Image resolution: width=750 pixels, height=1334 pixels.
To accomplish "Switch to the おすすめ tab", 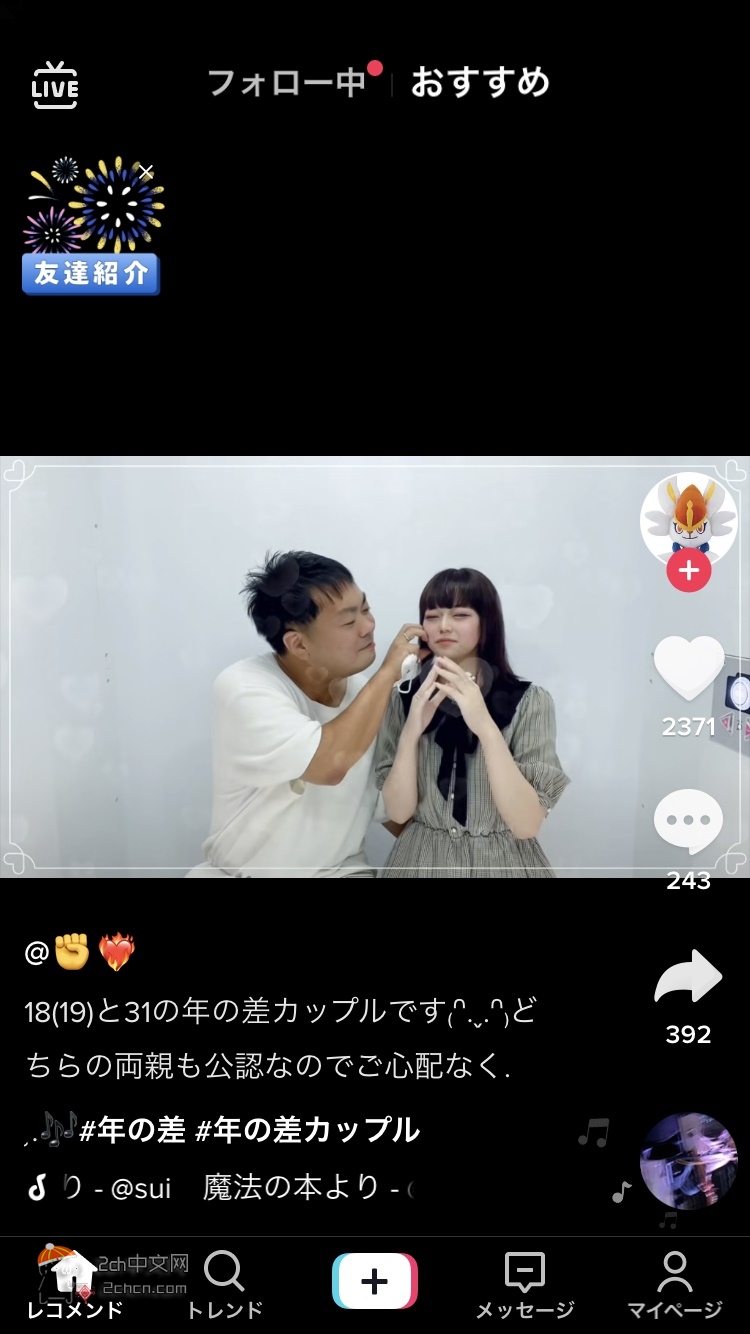I will 480,82.
